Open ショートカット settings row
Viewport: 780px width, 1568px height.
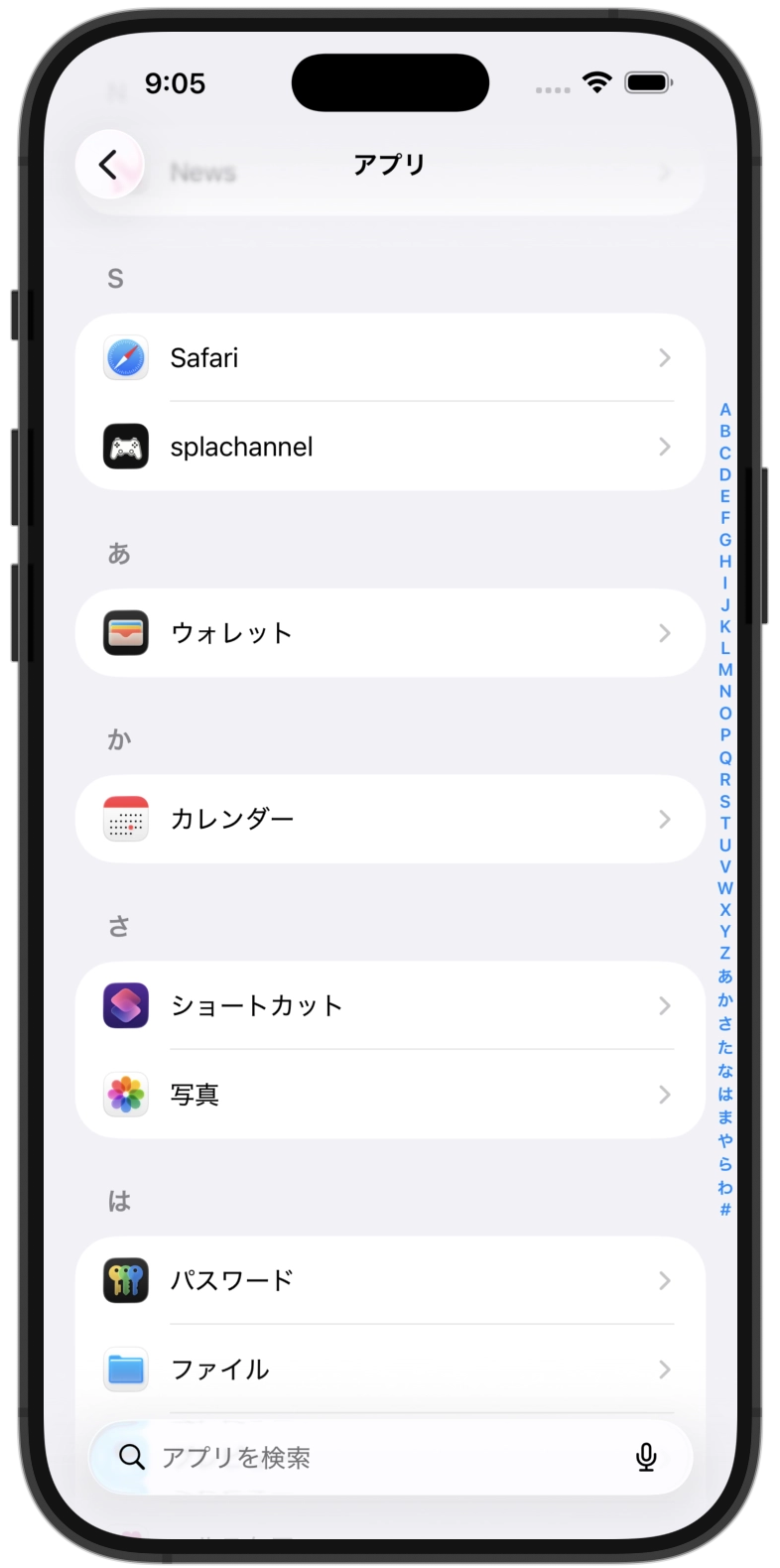point(389,1005)
